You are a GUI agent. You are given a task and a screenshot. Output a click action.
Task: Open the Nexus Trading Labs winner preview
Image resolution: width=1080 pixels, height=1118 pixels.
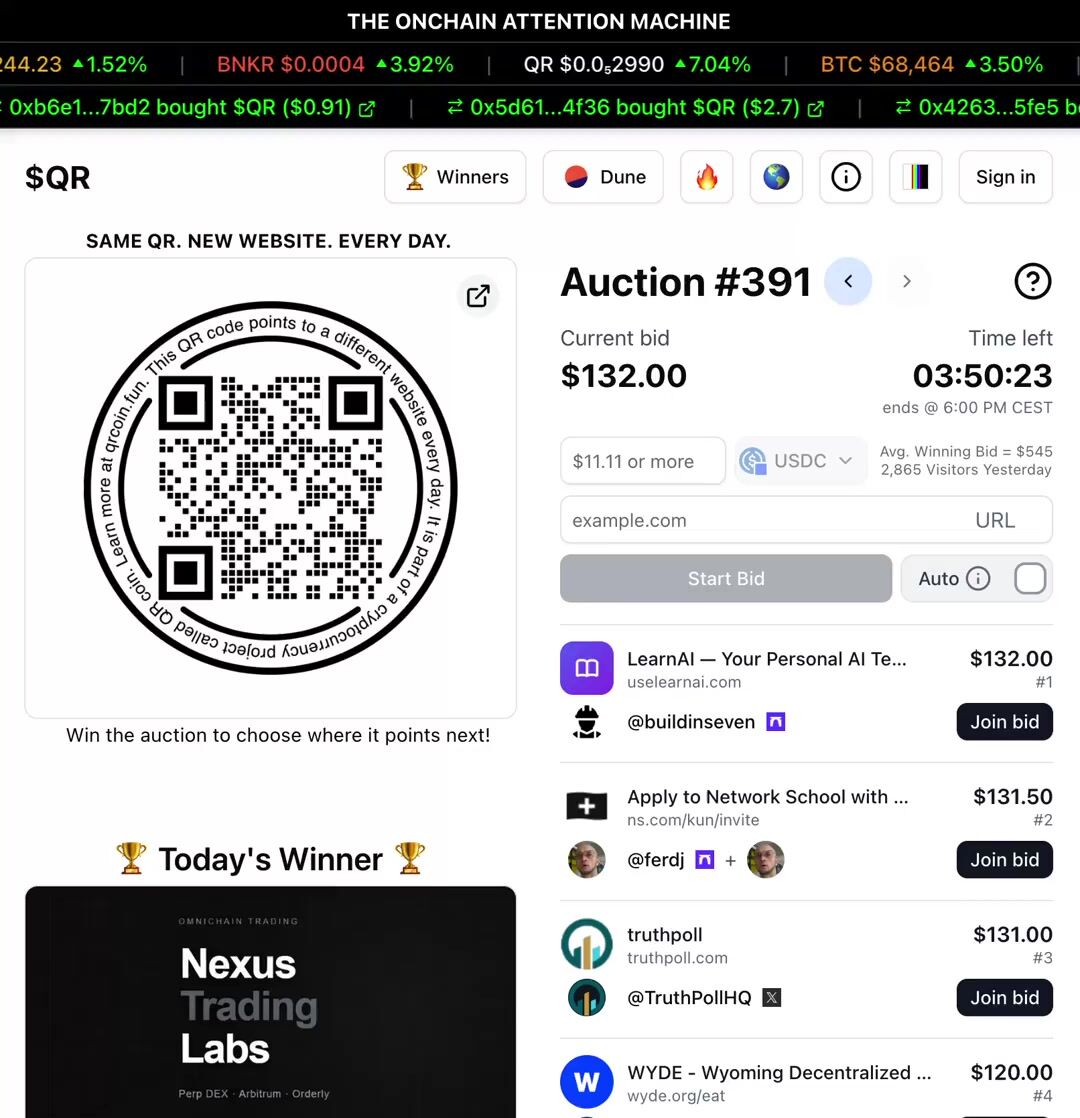click(x=270, y=1000)
